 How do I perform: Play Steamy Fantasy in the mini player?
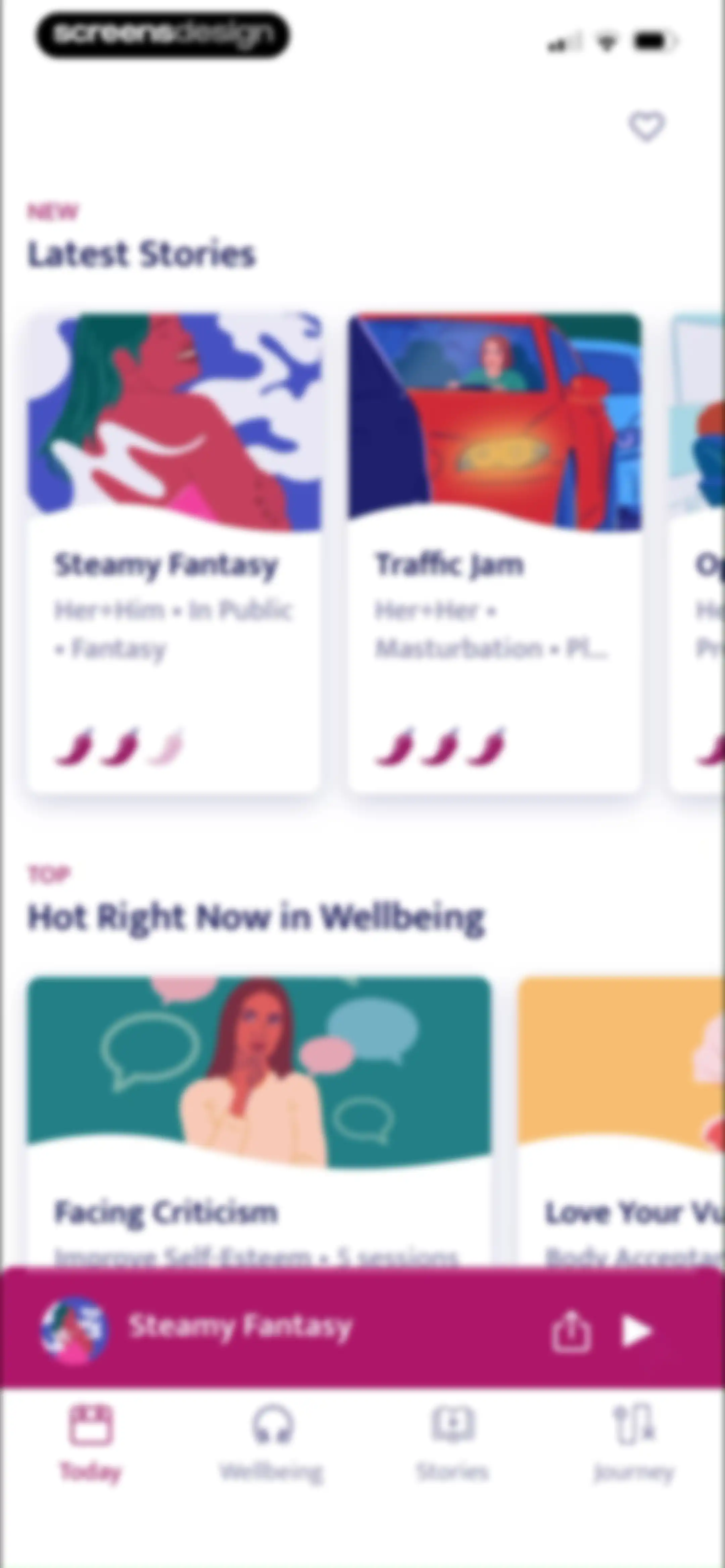(636, 1331)
